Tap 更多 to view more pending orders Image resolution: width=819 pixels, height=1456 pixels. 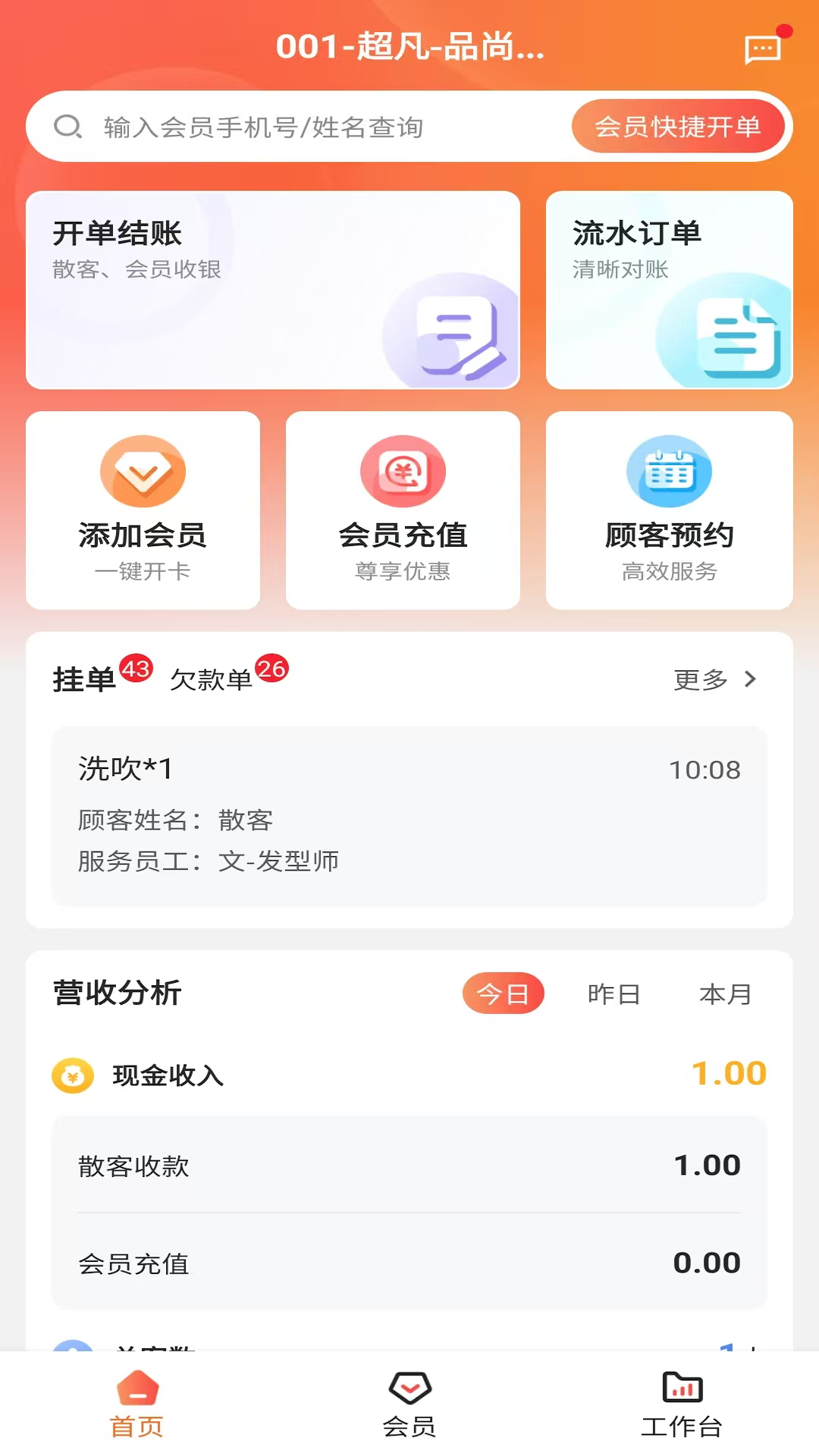point(714,679)
